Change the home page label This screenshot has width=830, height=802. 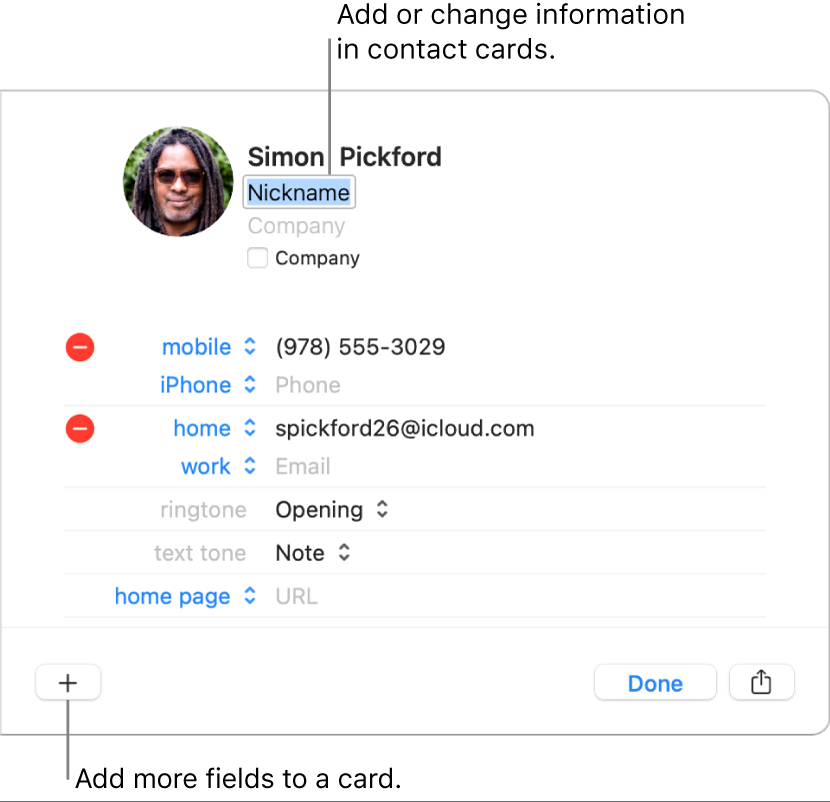[185, 597]
